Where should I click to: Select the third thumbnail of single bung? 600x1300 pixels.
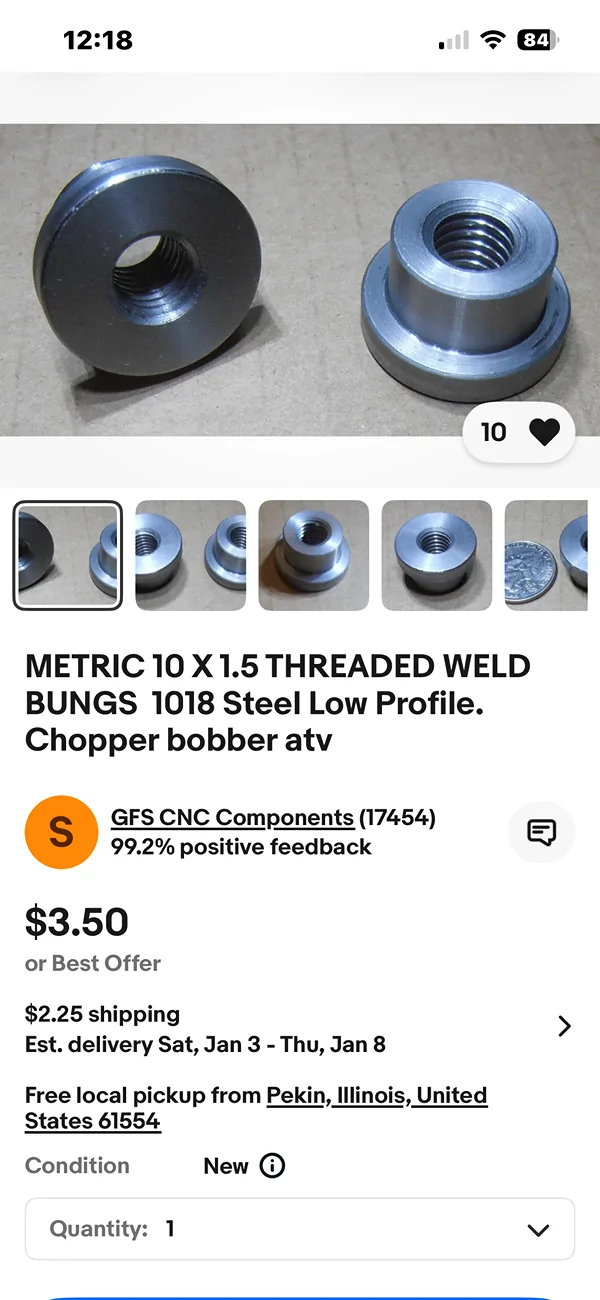[314, 556]
